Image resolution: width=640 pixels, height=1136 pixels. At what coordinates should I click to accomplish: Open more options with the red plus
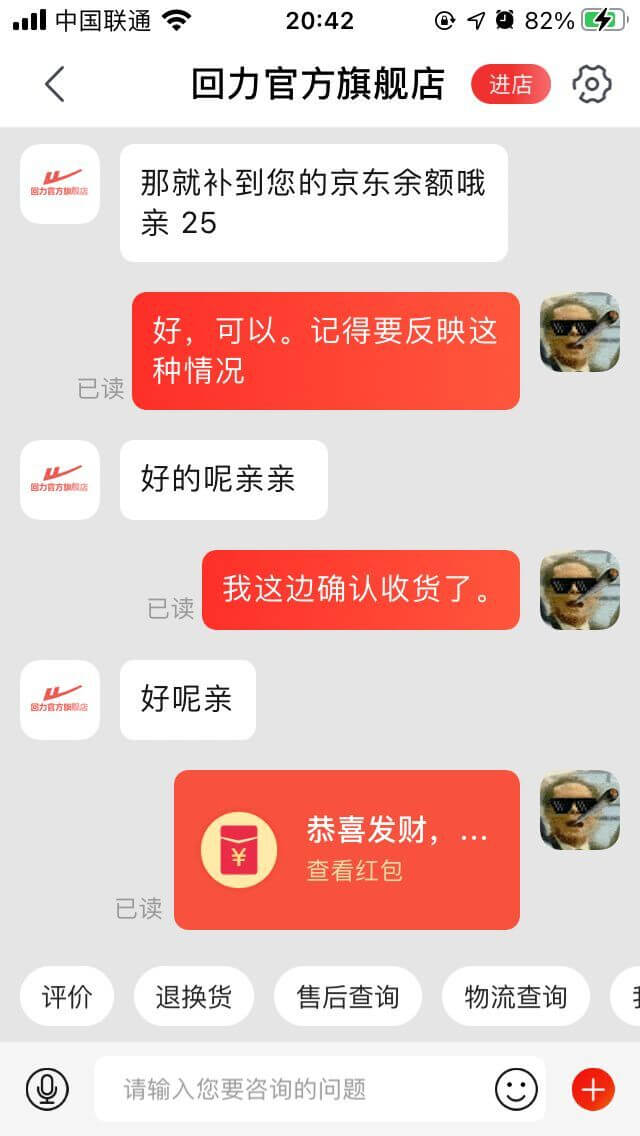[593, 1089]
